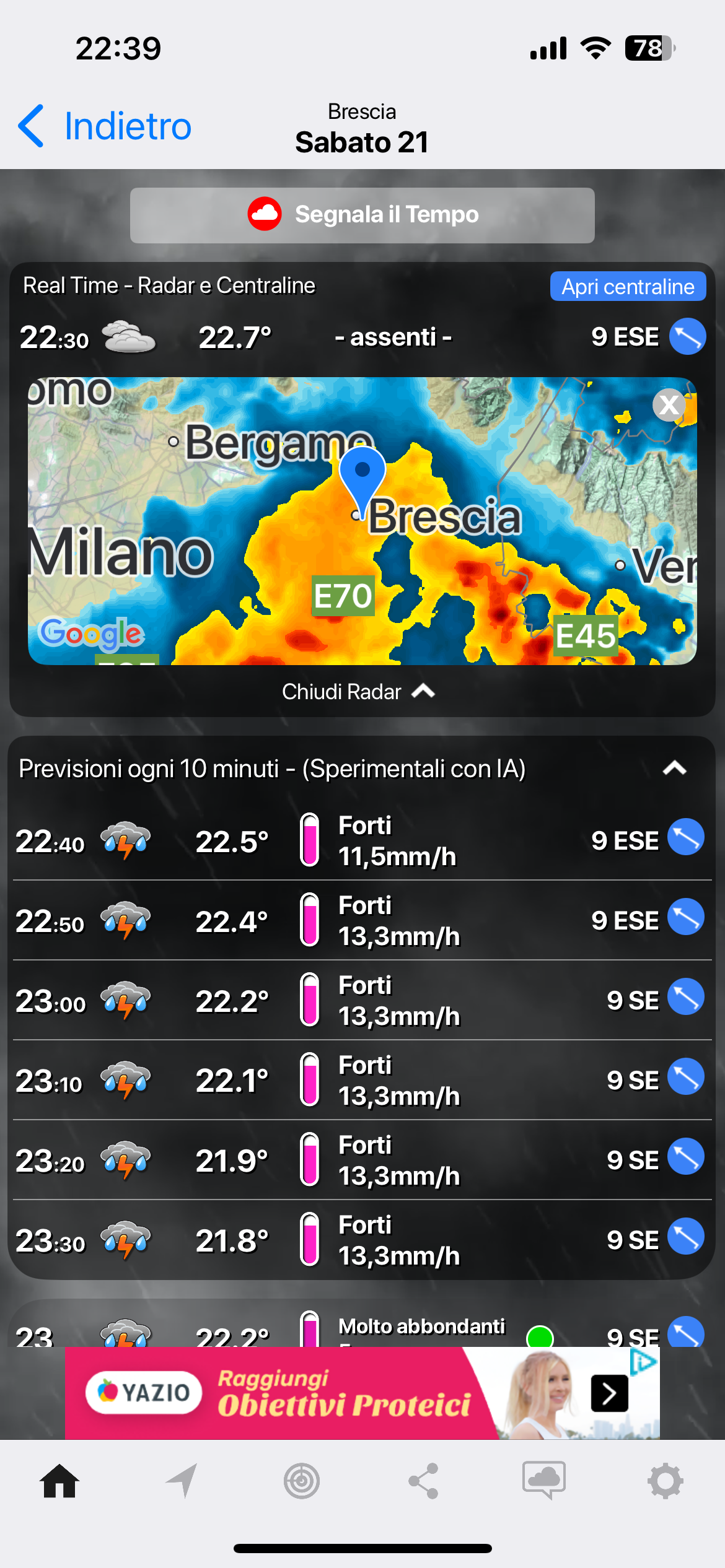725x1568 pixels.
Task: Collapse the radar via Chiudi Radar
Action: click(x=359, y=691)
